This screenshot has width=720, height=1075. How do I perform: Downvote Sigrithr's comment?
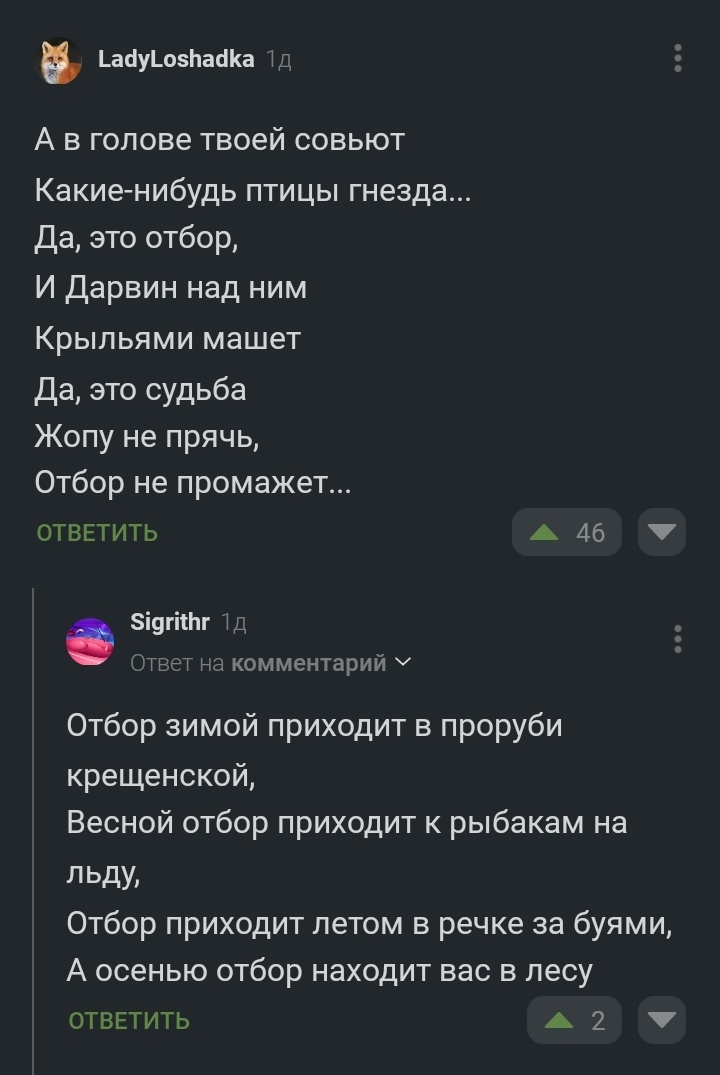661,1020
